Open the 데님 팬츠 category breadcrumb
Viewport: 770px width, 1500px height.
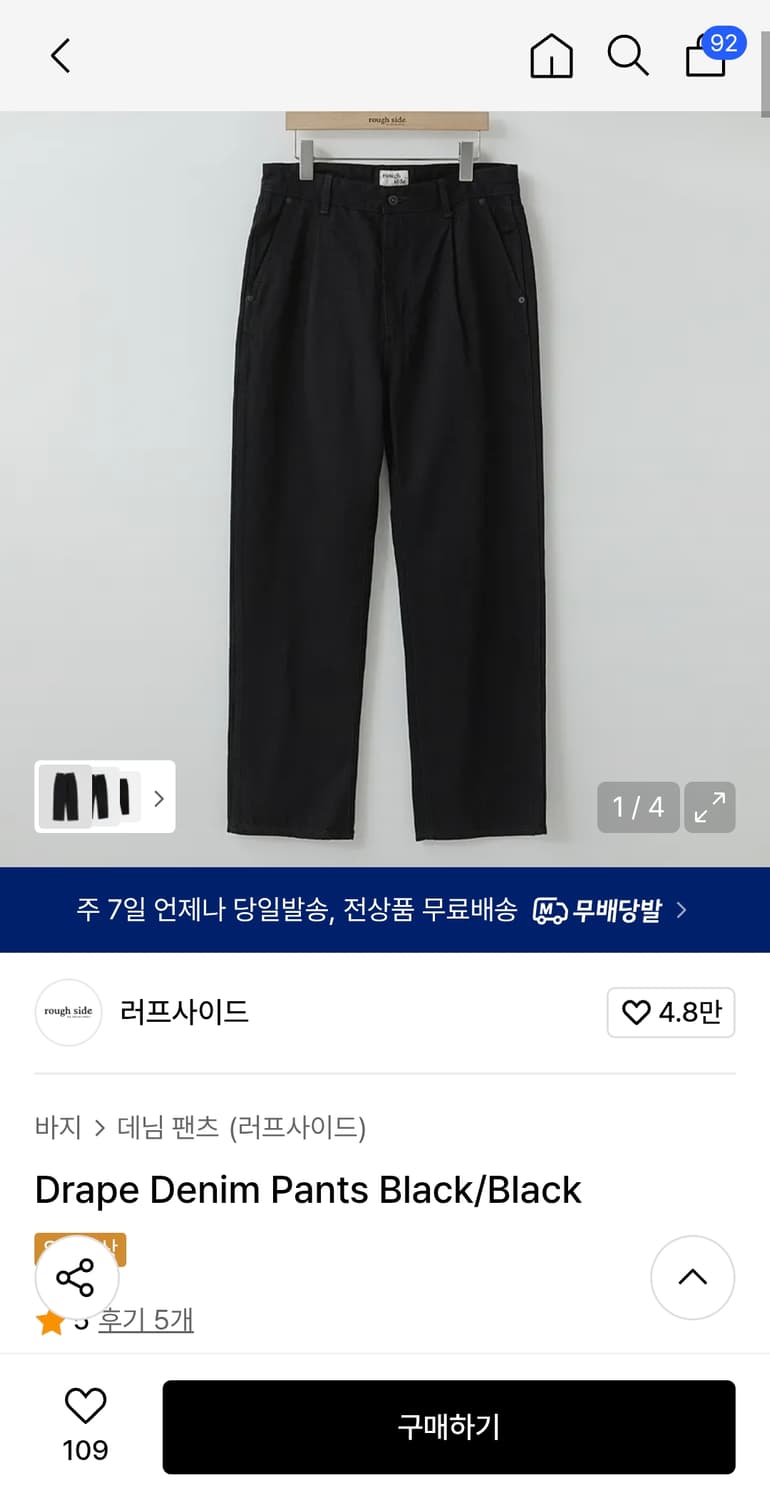(165, 1127)
